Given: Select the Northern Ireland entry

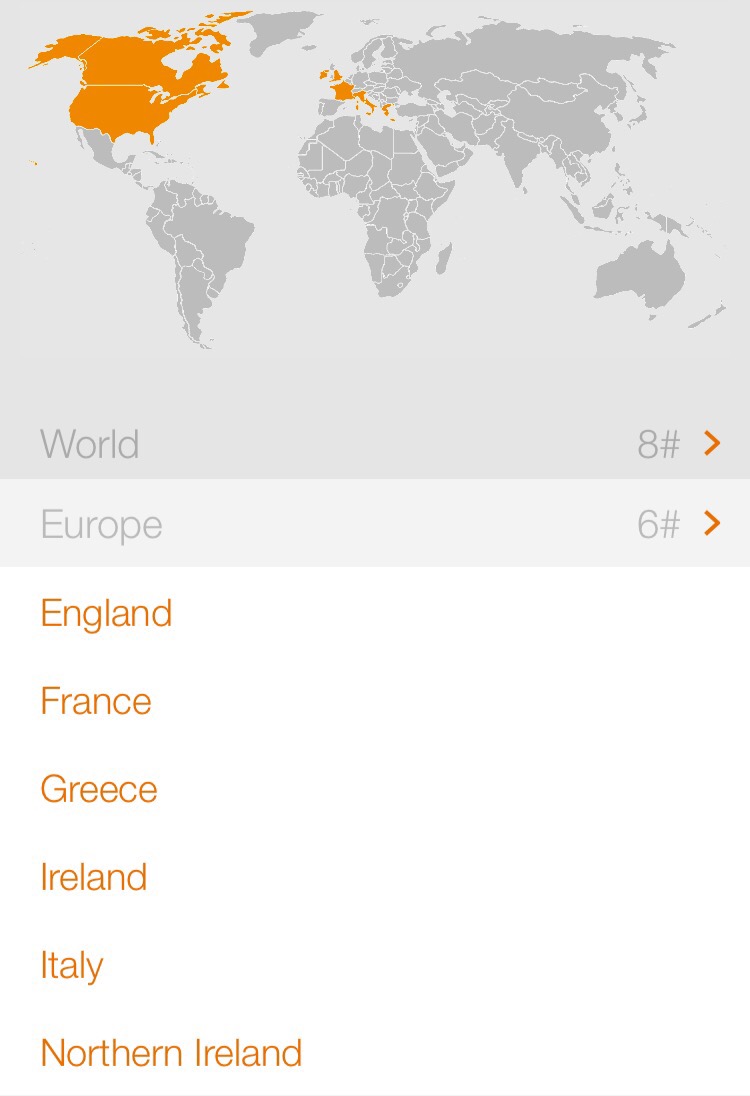Looking at the screenshot, I should pos(171,1053).
